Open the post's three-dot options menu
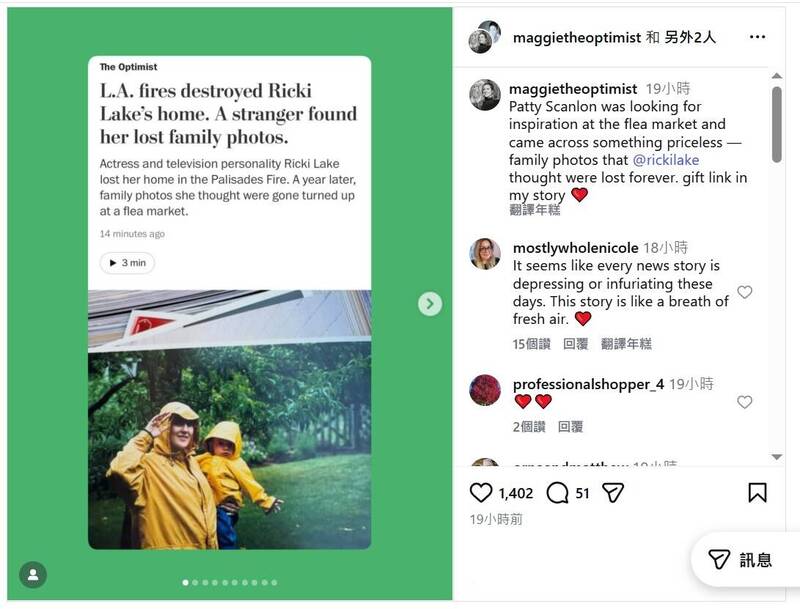Screen dimensions: 800x609 point(757,37)
